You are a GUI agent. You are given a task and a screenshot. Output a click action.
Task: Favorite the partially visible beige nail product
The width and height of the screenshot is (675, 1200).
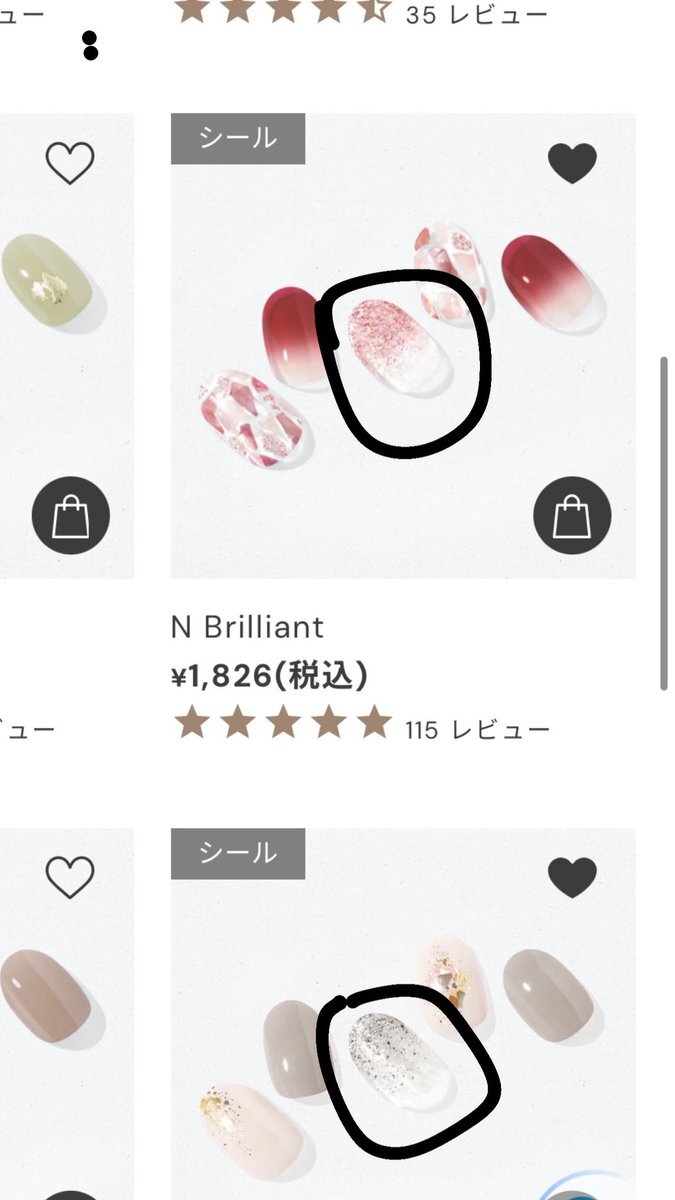point(70,877)
